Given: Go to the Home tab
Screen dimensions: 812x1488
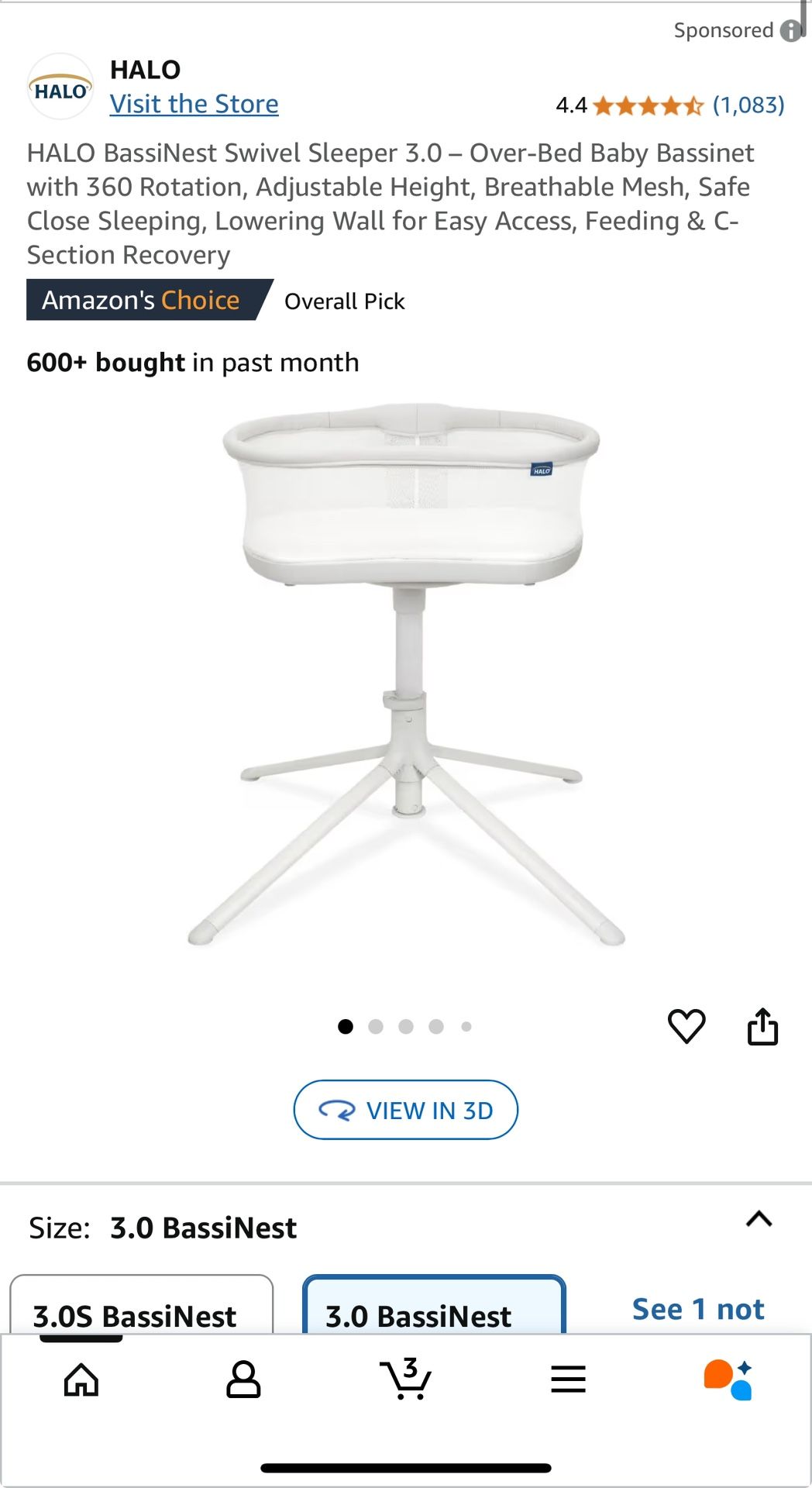Looking at the screenshot, I should click(x=81, y=1380).
